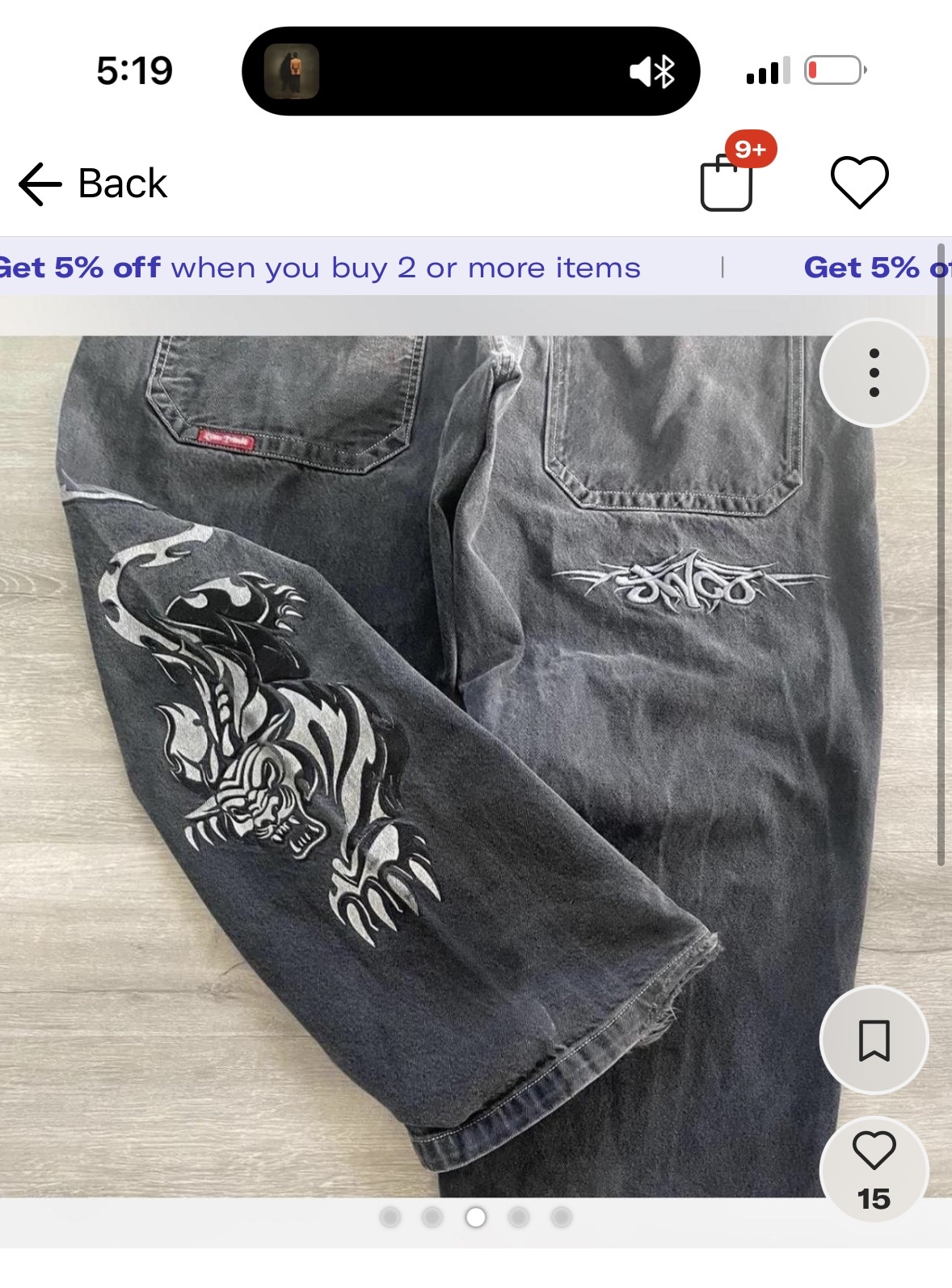Image resolution: width=952 pixels, height=1288 pixels.
Task: Go back to the previous page
Action: [93, 184]
